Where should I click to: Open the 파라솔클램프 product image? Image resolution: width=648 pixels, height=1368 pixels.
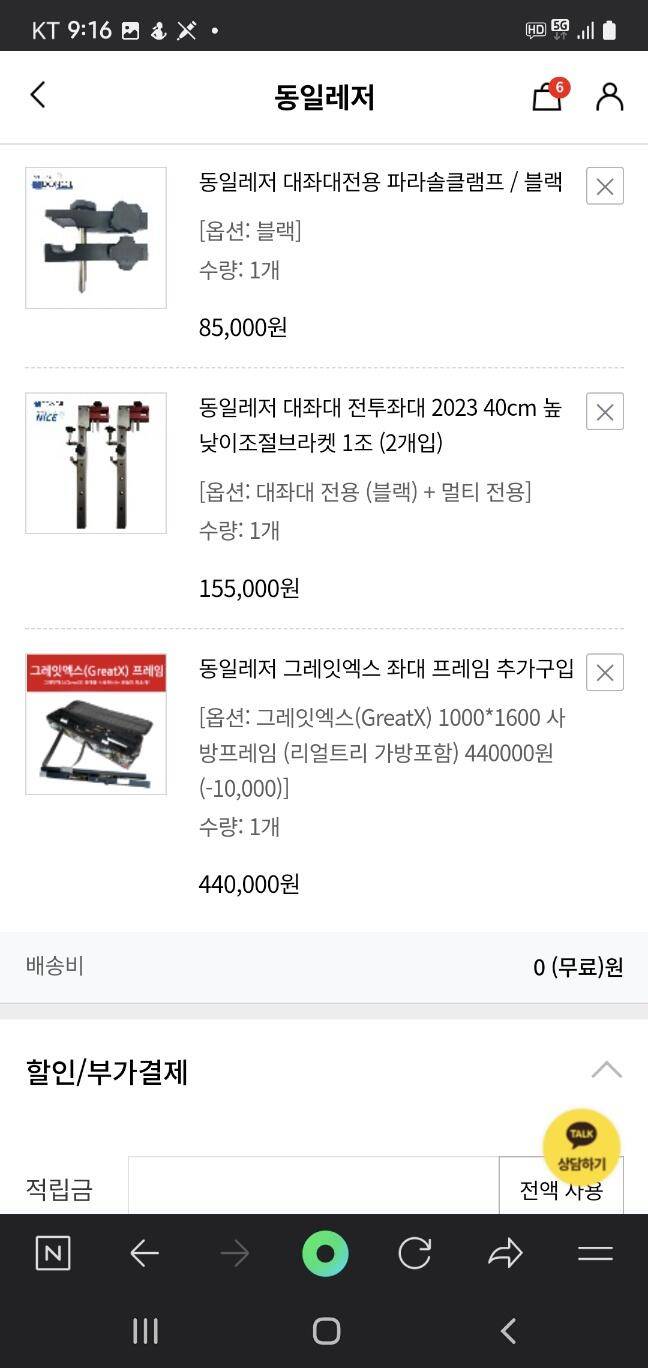point(96,238)
